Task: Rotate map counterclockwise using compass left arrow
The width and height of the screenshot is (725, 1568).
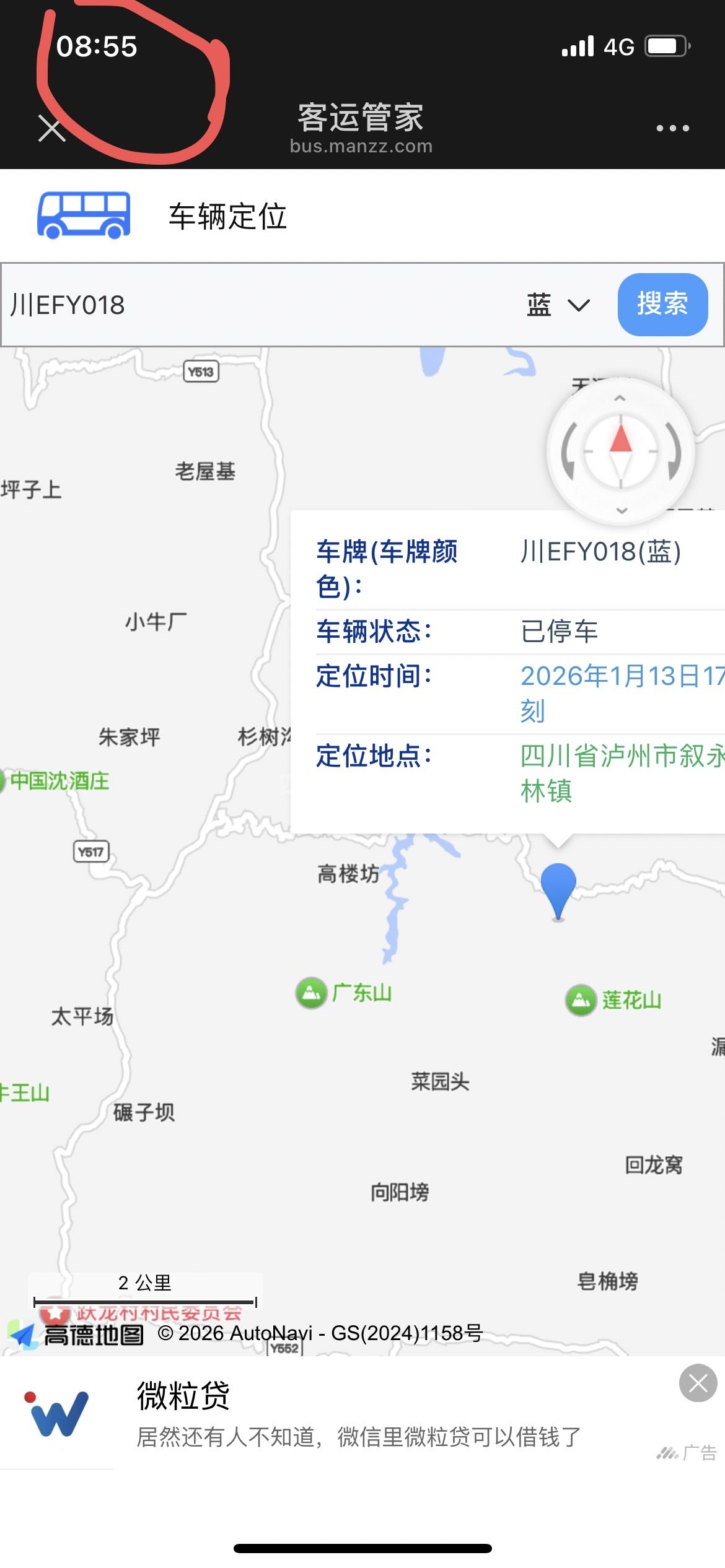Action: click(568, 451)
